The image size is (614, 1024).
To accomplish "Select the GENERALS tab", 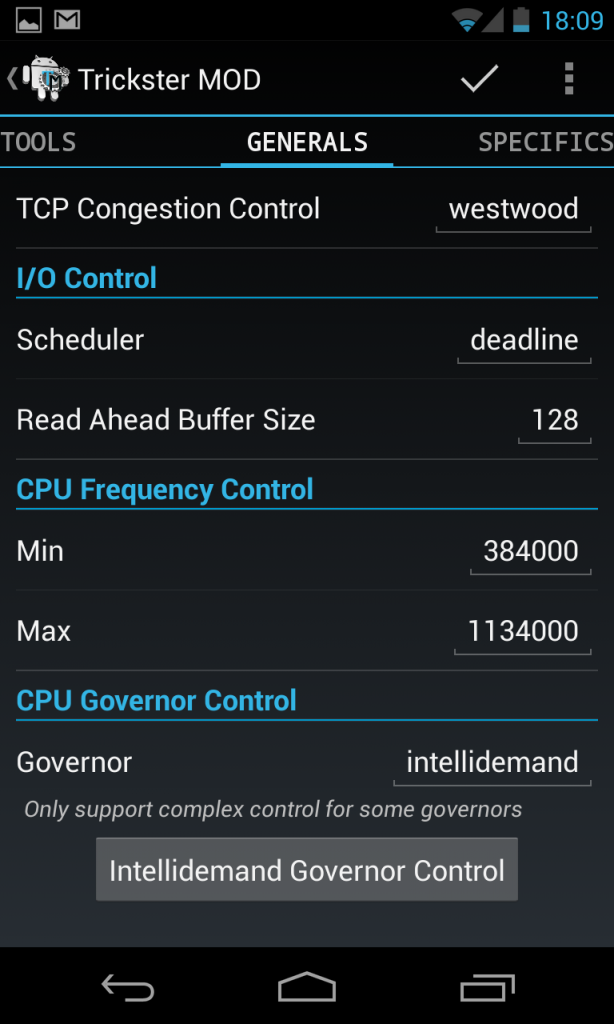I will tap(307, 142).
